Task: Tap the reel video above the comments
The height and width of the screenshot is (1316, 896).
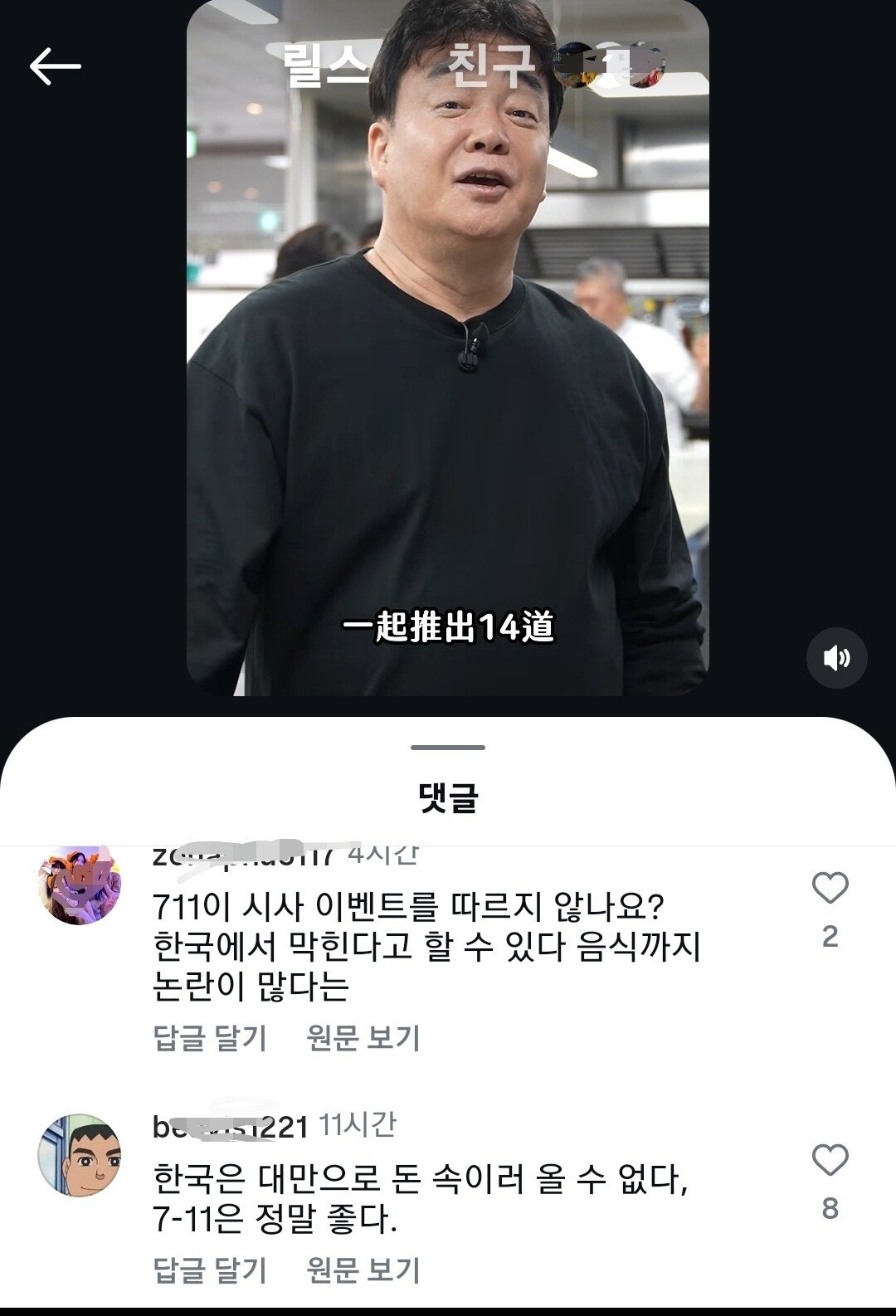Action: click(x=448, y=373)
